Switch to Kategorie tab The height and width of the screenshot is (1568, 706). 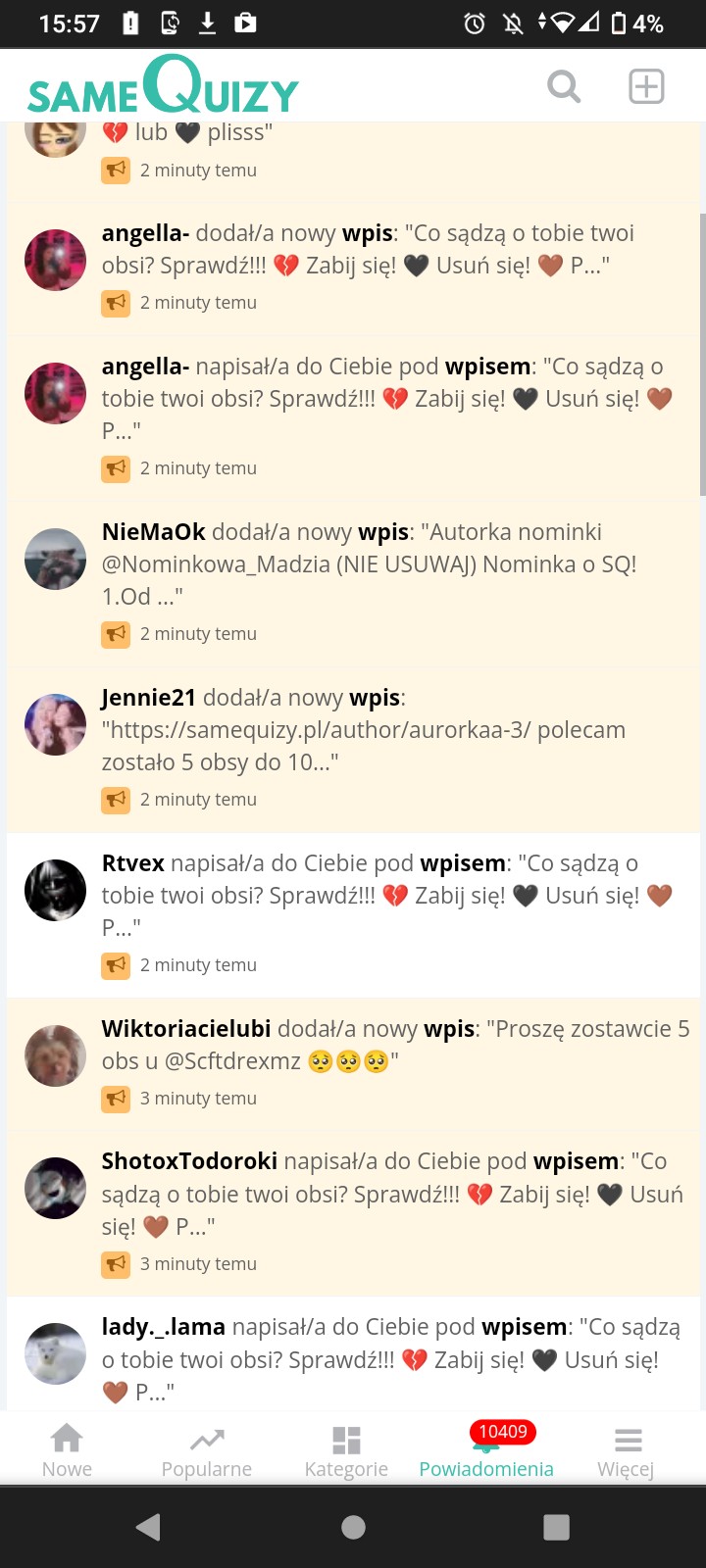tap(346, 1450)
